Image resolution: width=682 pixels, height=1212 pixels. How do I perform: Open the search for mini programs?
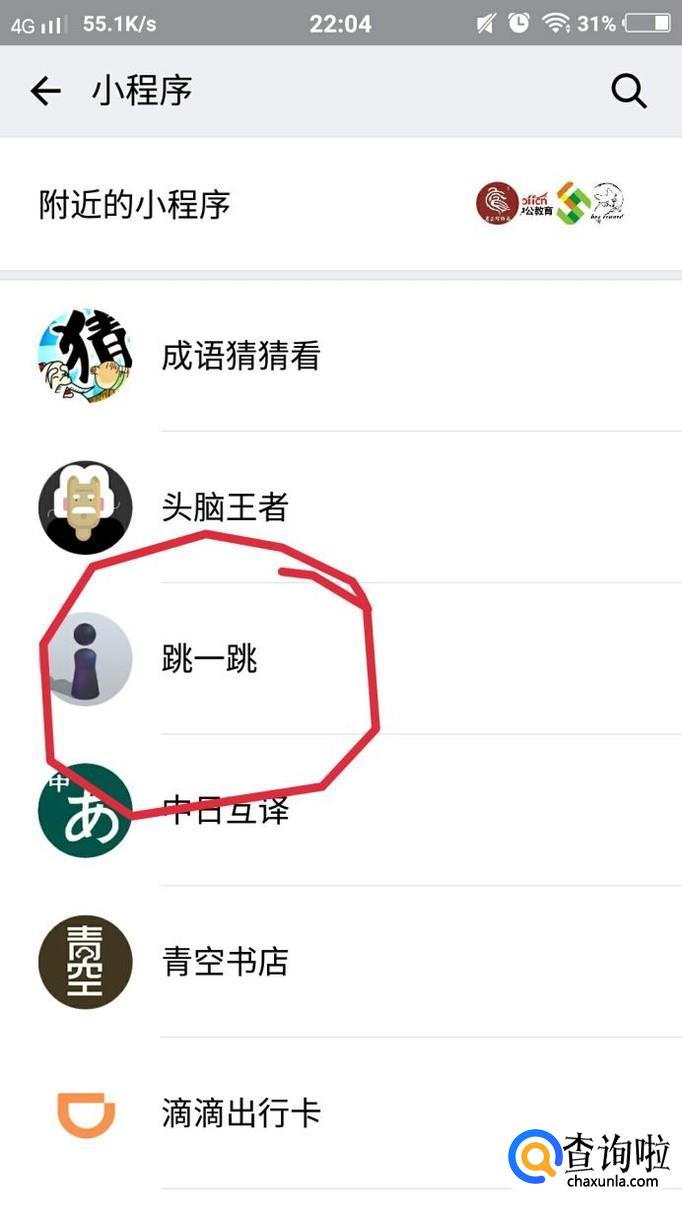coord(629,92)
